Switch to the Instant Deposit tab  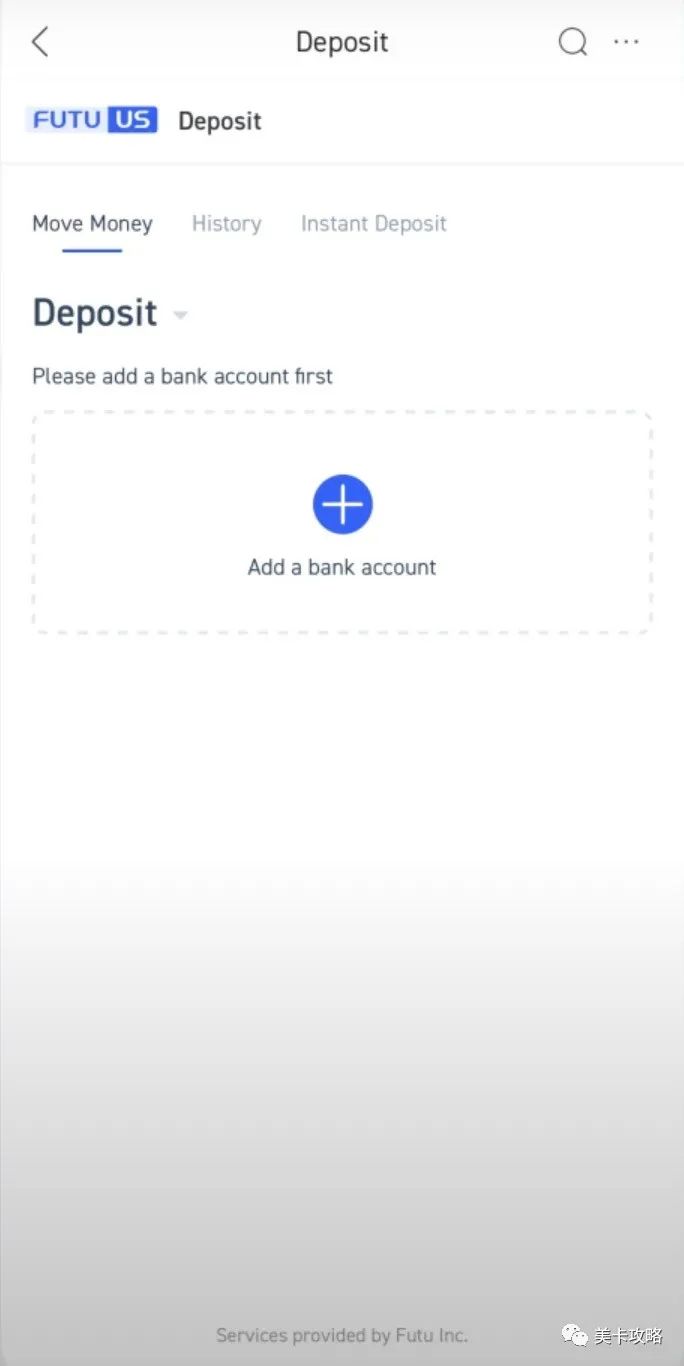pyautogui.click(x=373, y=223)
